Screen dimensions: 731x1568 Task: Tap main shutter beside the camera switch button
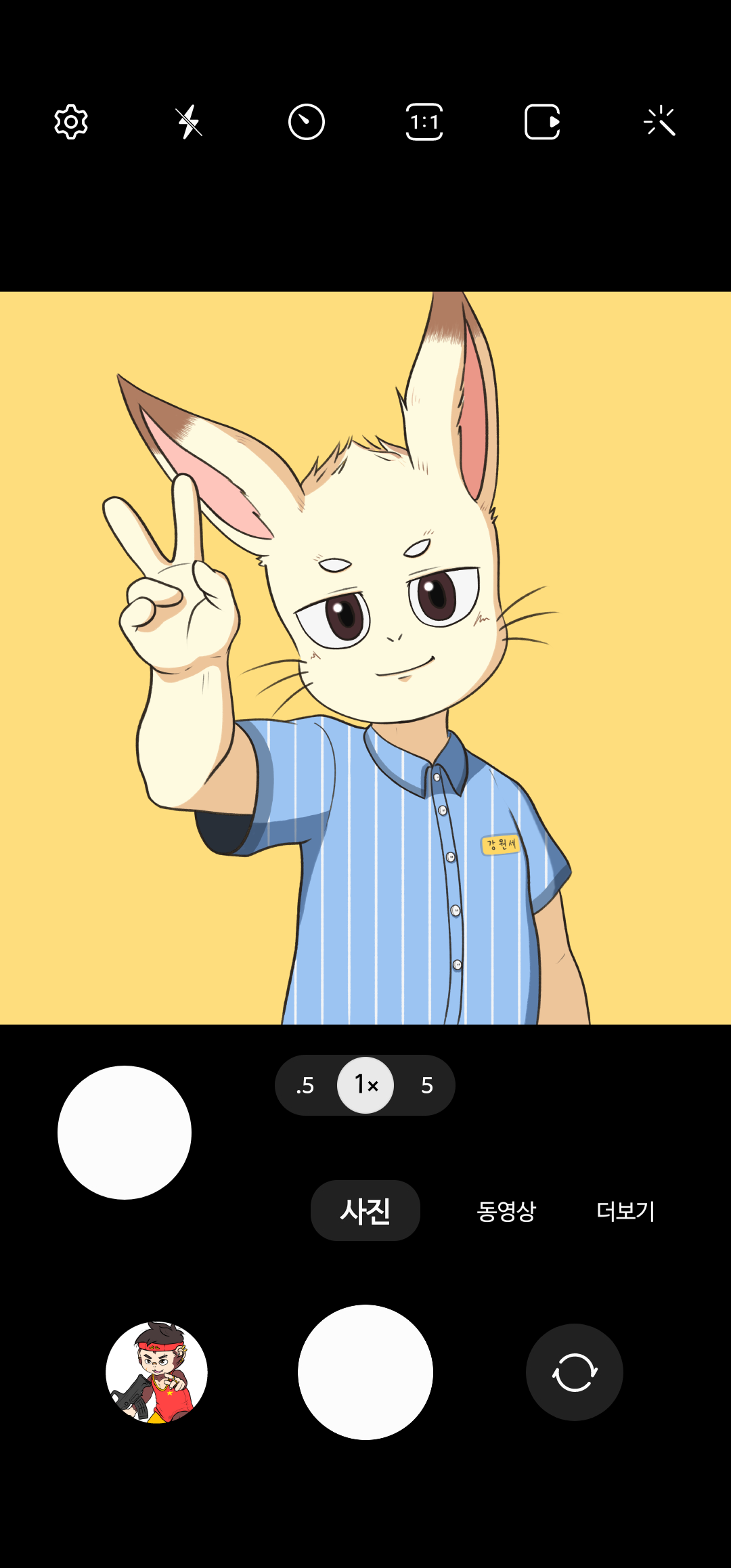coord(365,1372)
